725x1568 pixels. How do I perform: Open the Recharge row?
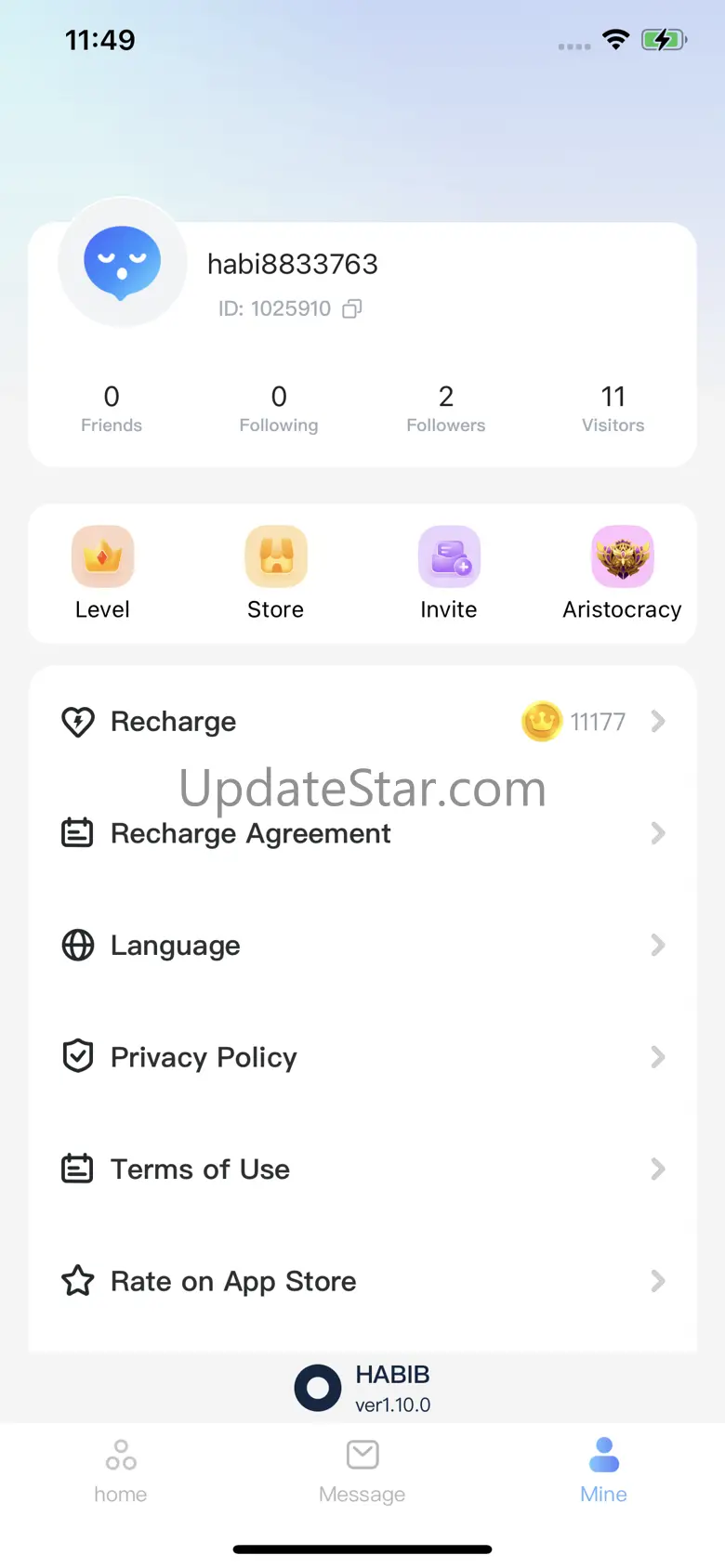362,722
